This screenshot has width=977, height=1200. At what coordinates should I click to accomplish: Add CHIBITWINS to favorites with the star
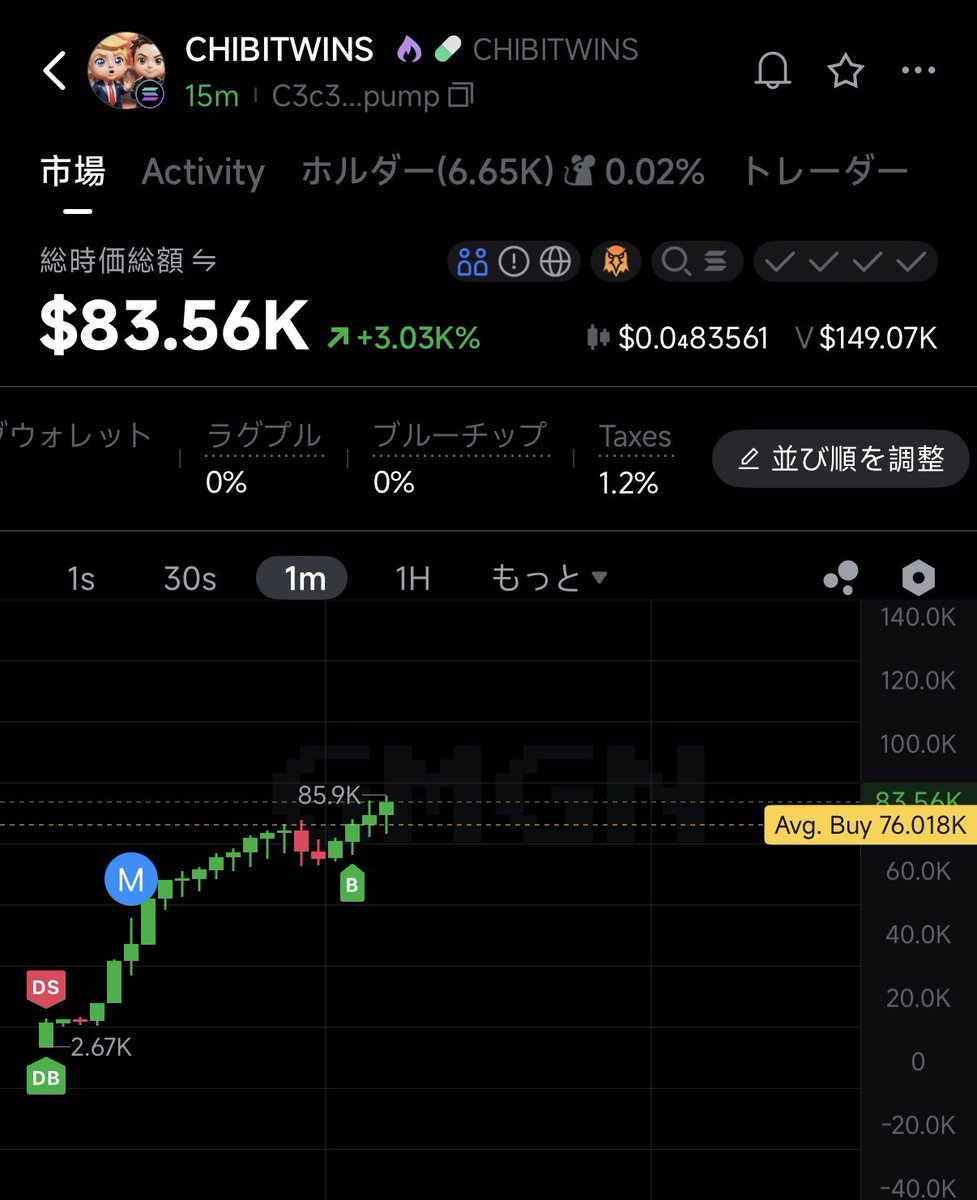[845, 72]
